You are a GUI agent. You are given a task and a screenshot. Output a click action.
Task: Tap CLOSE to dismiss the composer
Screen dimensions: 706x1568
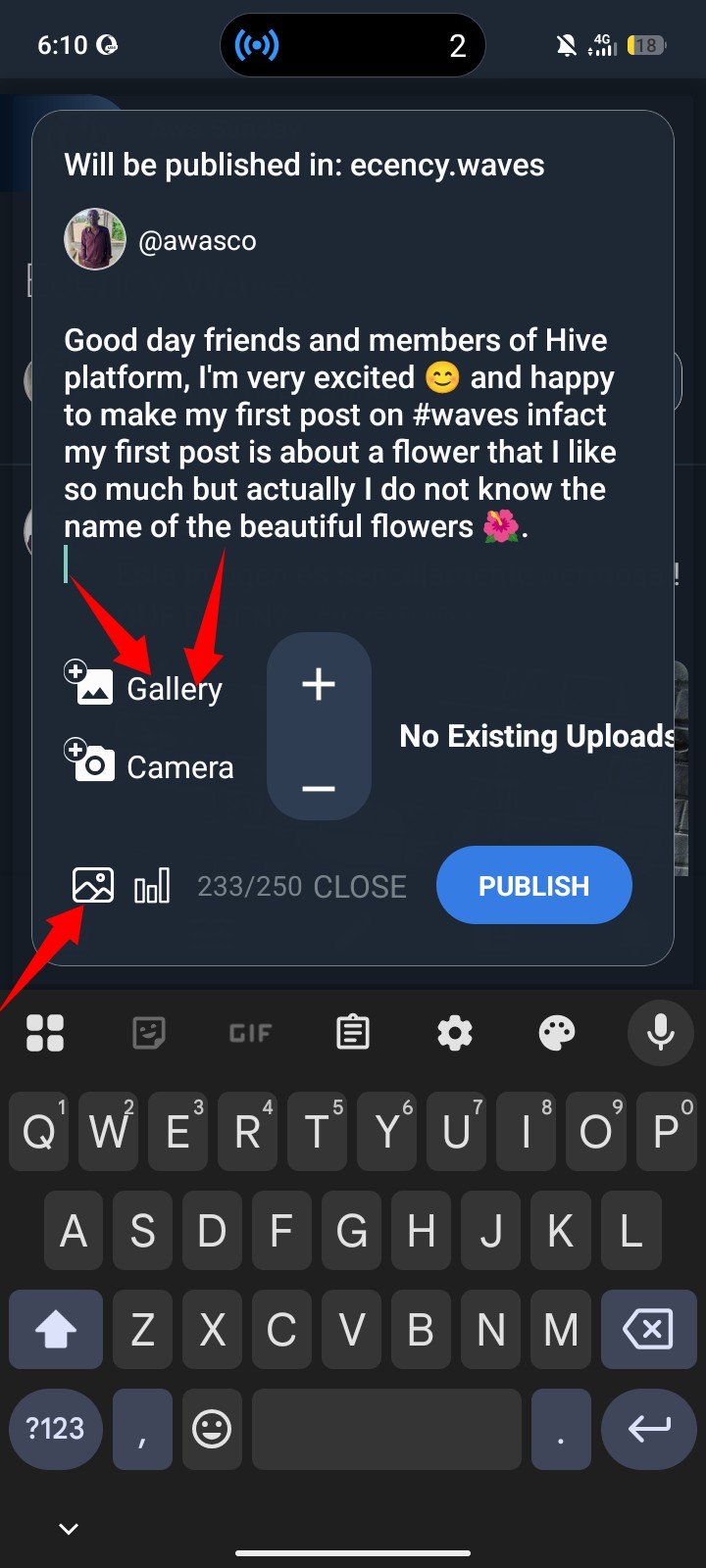click(x=360, y=887)
